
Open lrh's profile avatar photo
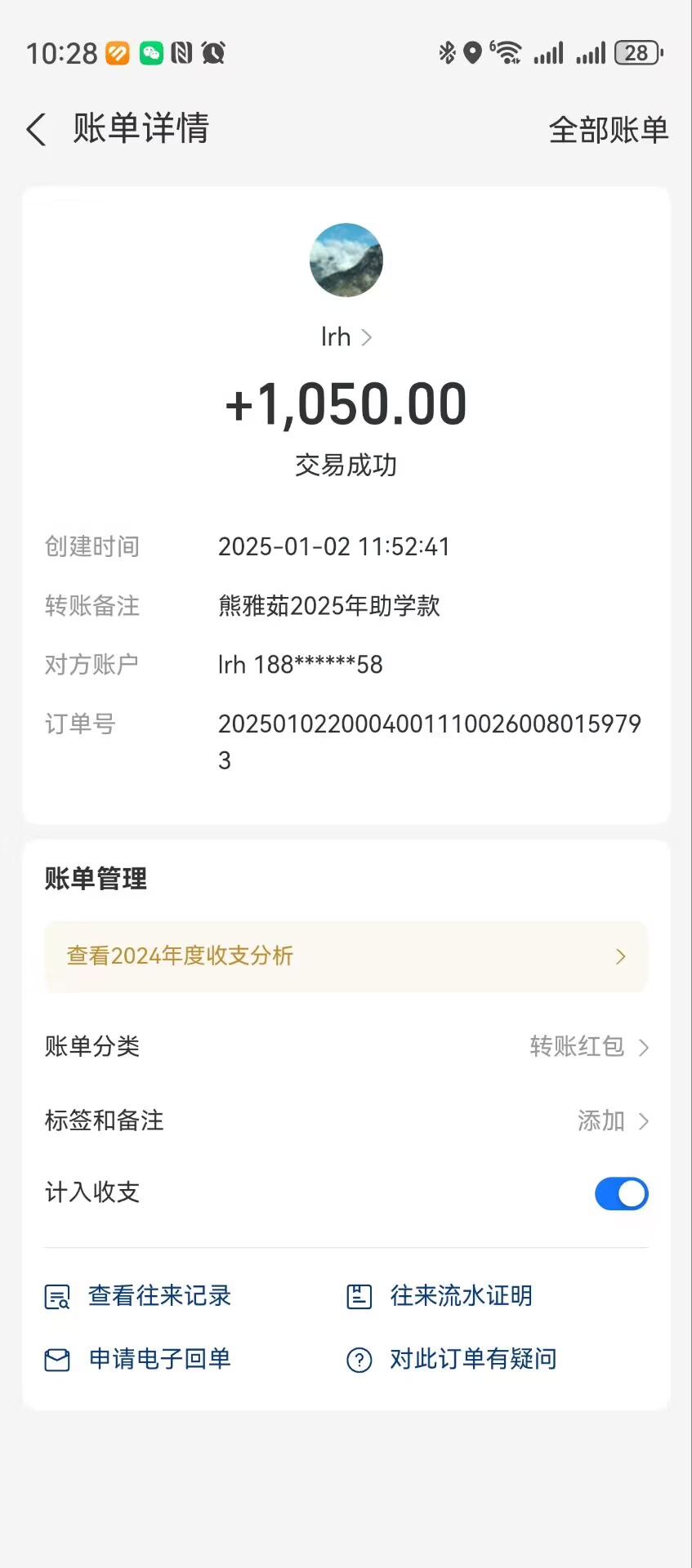tap(346, 260)
